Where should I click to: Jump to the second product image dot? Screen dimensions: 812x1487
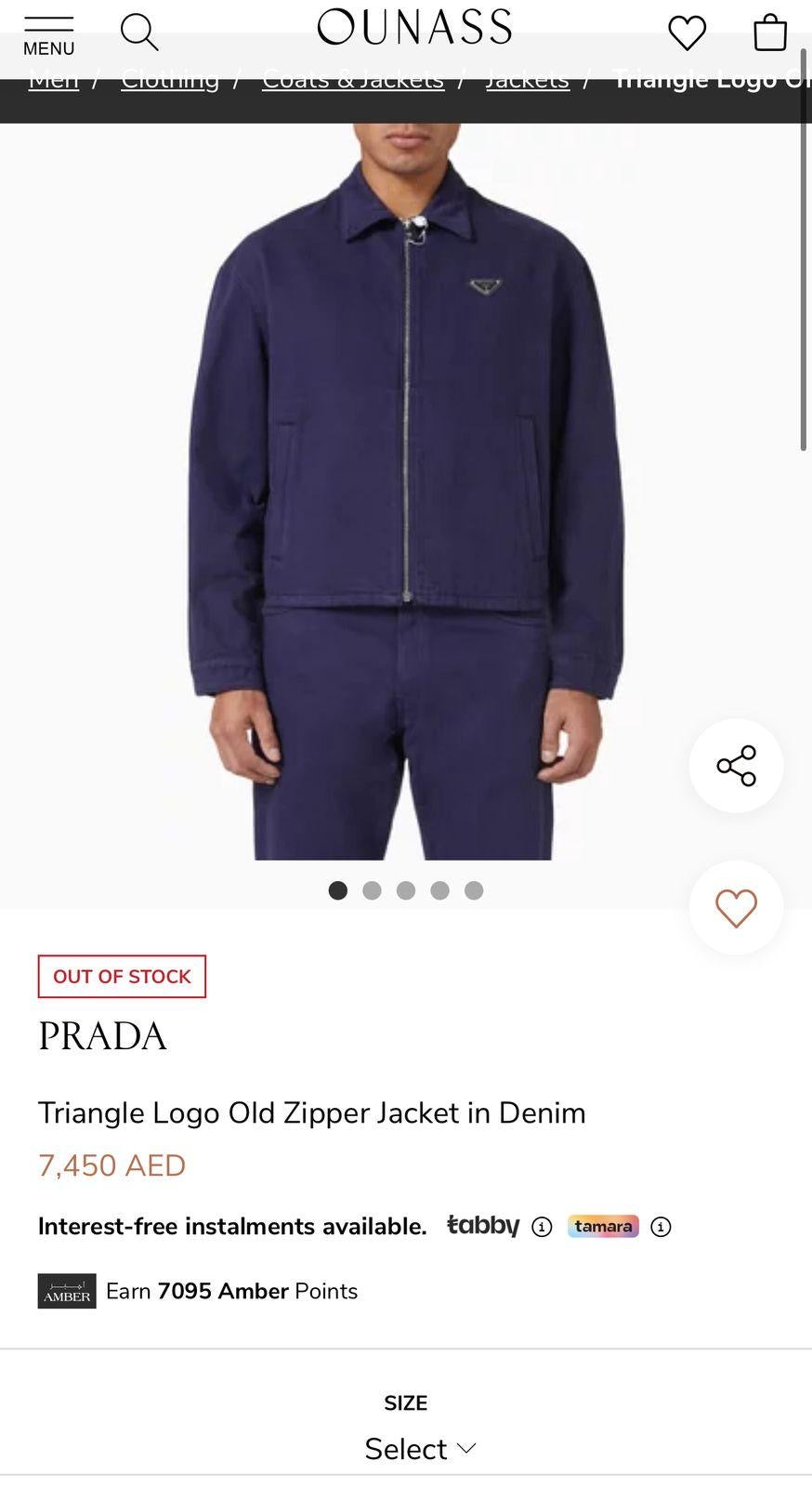point(372,890)
